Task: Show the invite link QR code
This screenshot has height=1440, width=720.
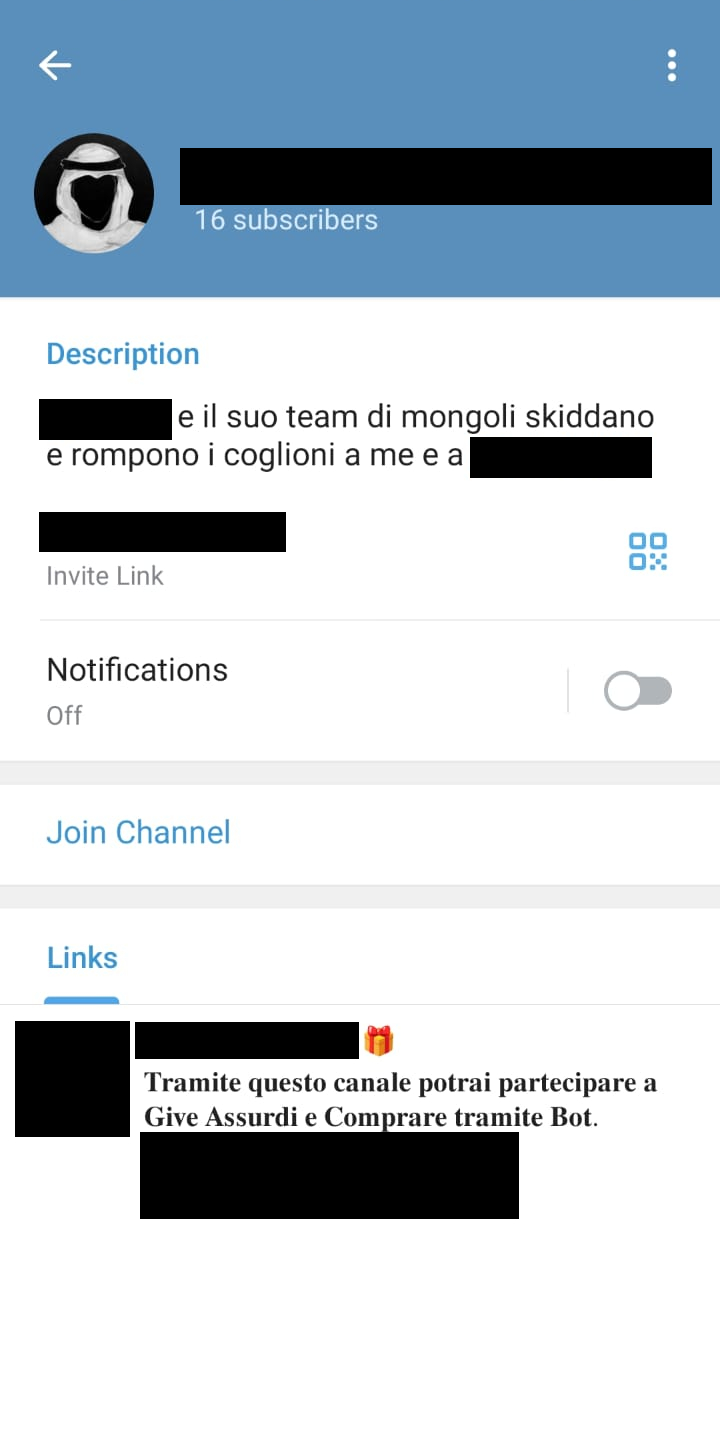Action: (647, 551)
